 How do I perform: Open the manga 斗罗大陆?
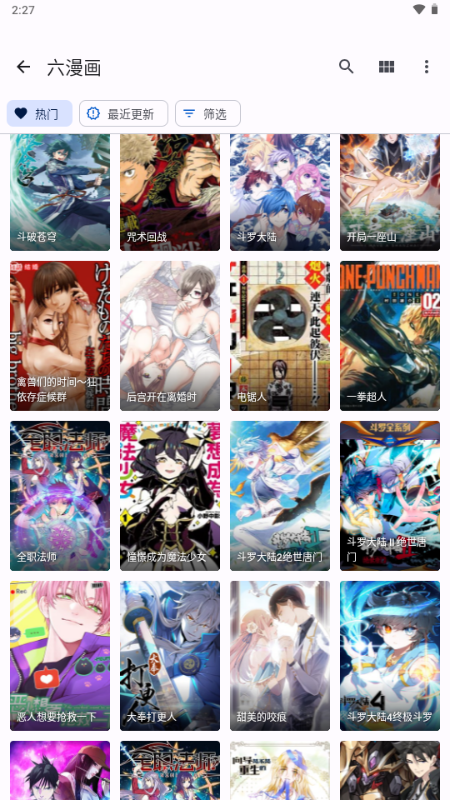[x=280, y=192]
